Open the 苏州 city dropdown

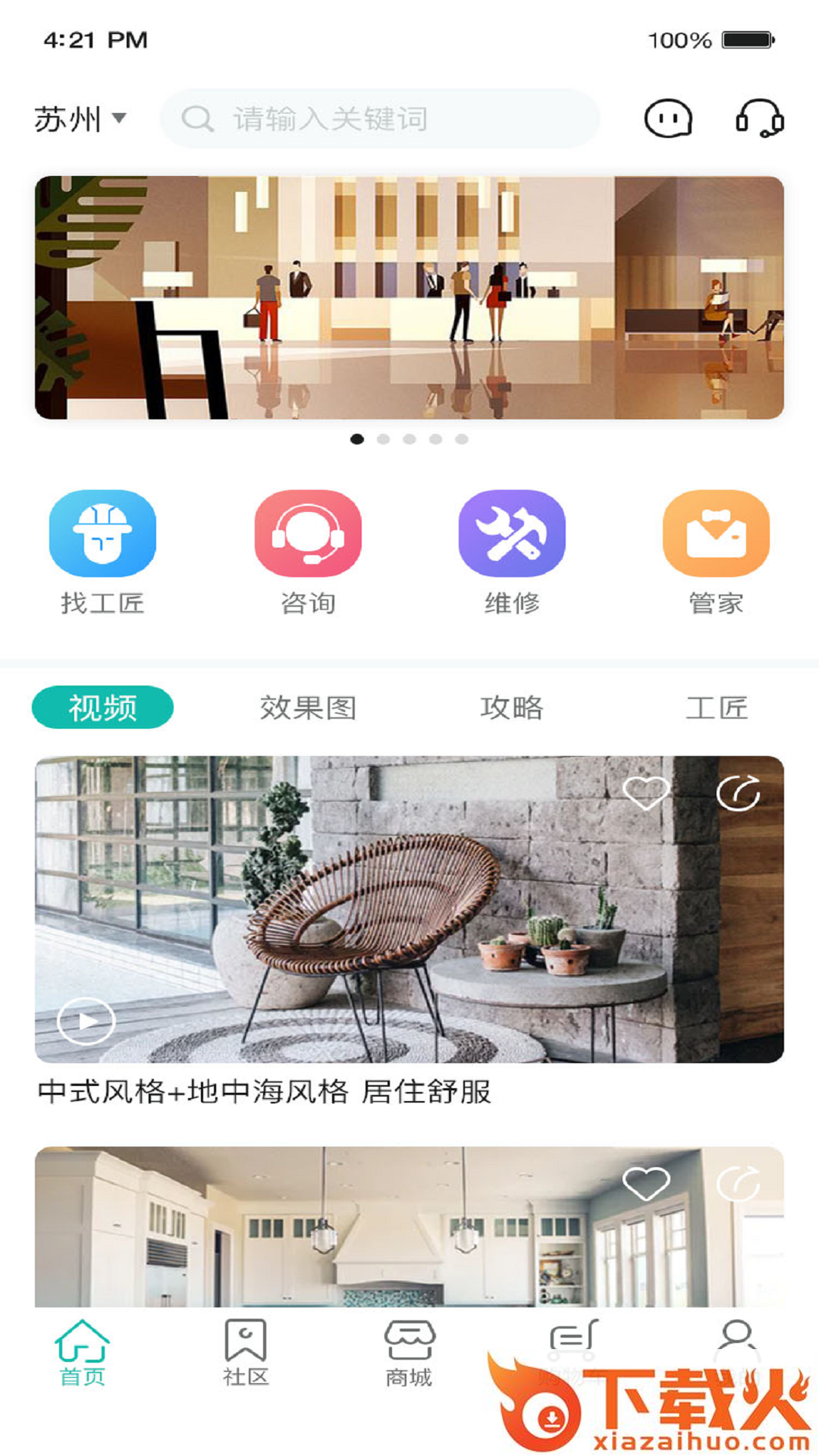tap(79, 119)
